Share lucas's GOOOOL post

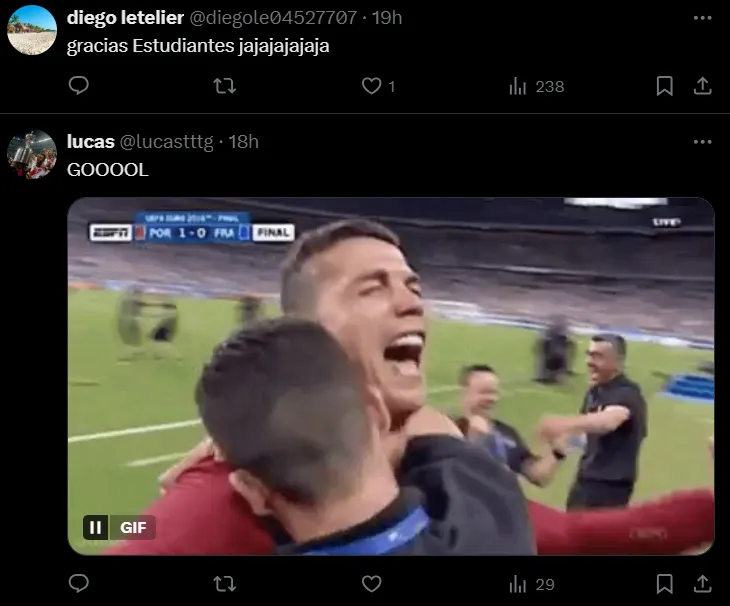(702, 583)
